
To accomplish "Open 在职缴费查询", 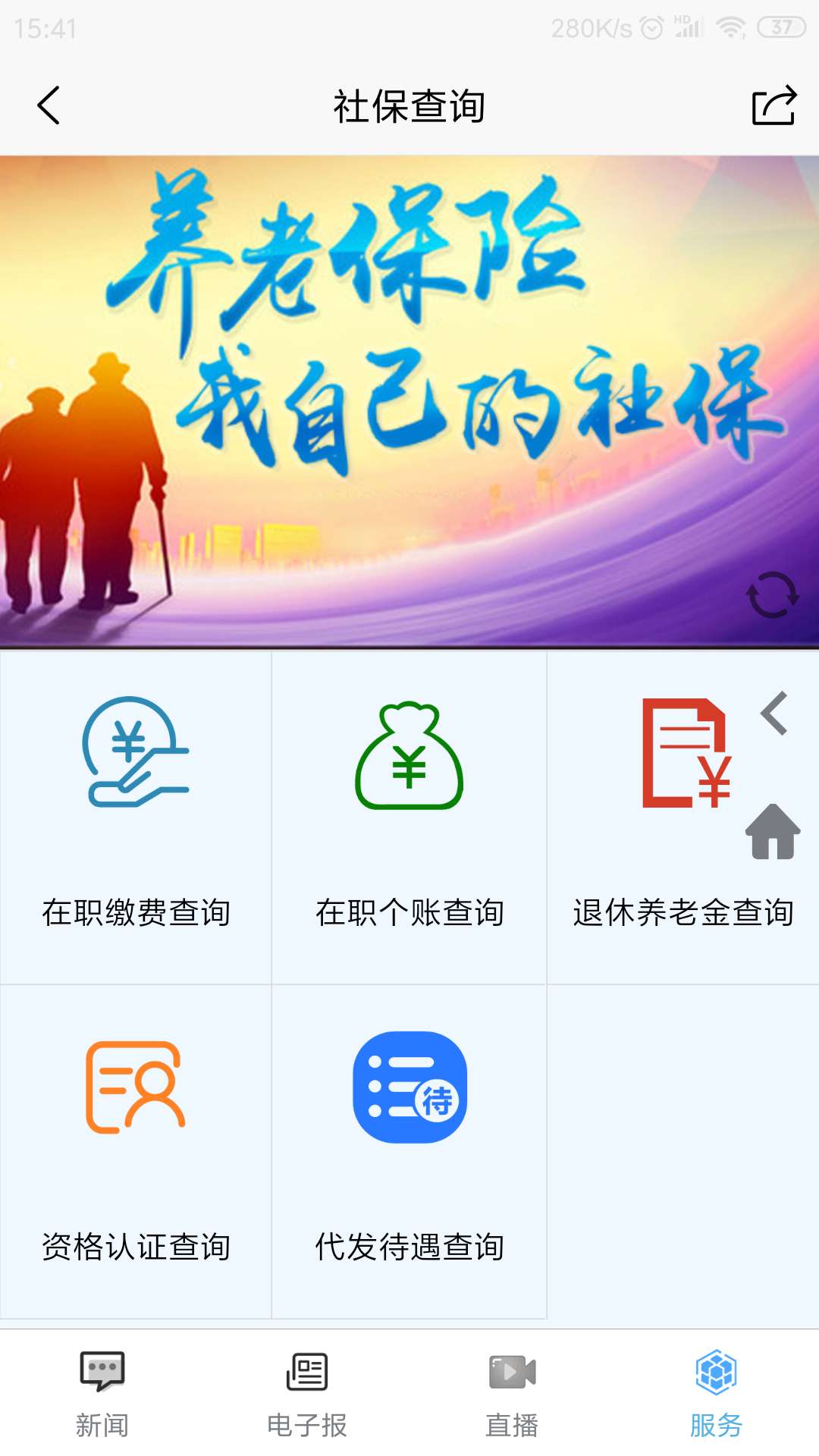I will [x=136, y=817].
